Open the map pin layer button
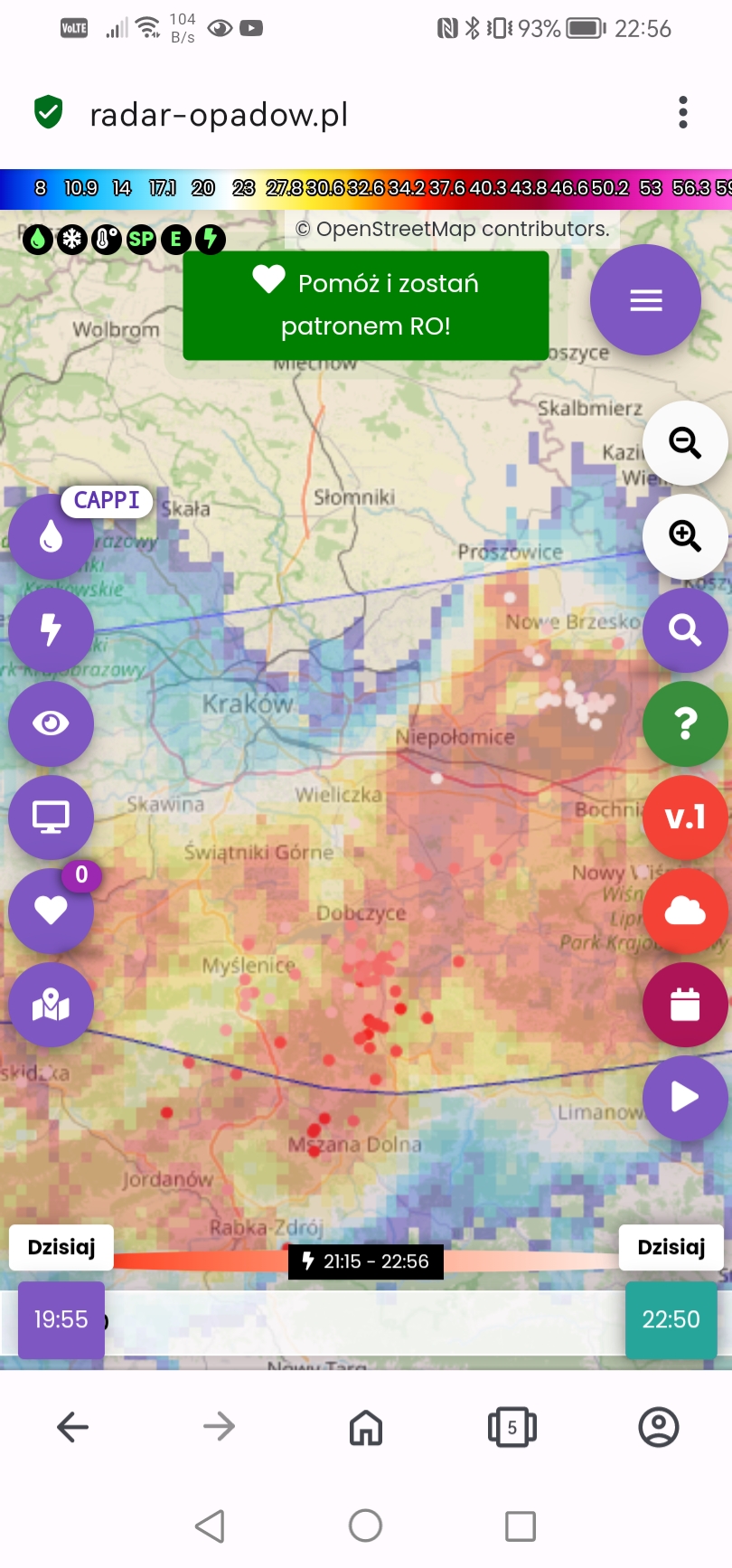The width and height of the screenshot is (732, 1568). pyautogui.click(x=51, y=1005)
